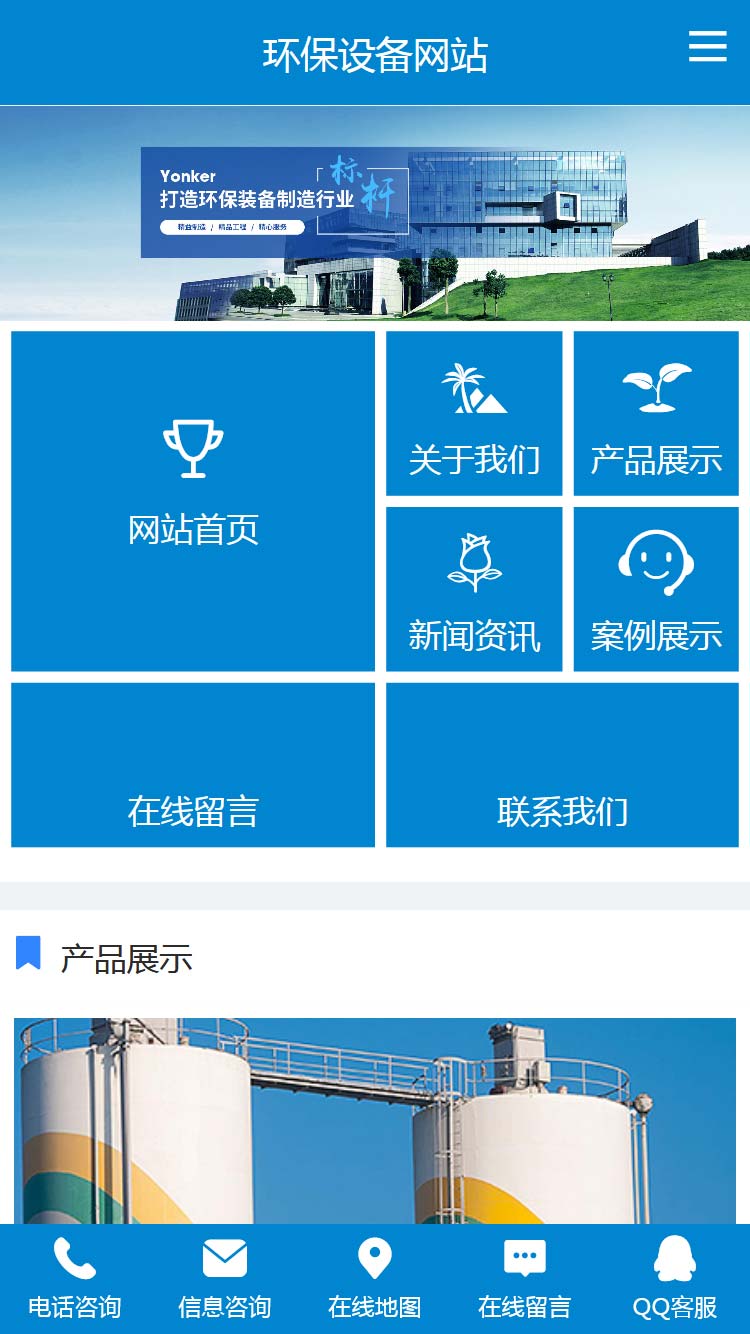Open the silo product image
This screenshot has height=1334, width=750.
[x=375, y=1120]
